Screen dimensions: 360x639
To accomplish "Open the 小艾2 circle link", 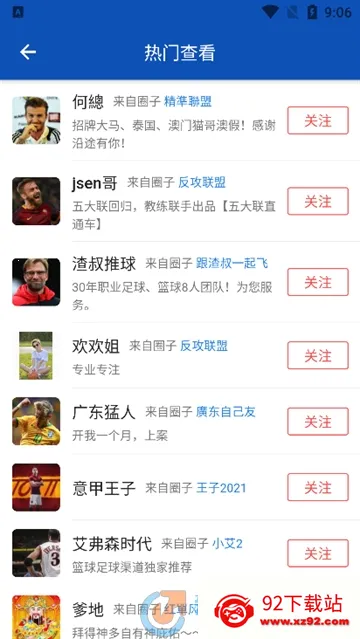I will coord(227,543).
